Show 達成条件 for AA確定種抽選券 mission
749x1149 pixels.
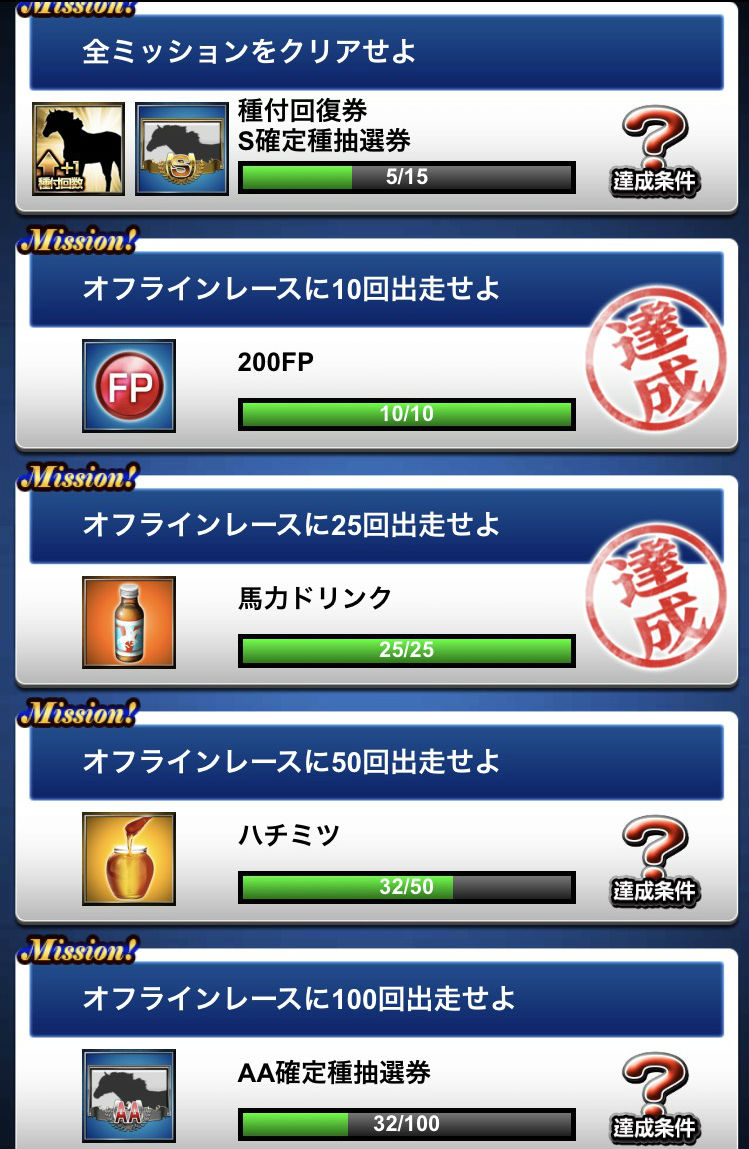655,1096
